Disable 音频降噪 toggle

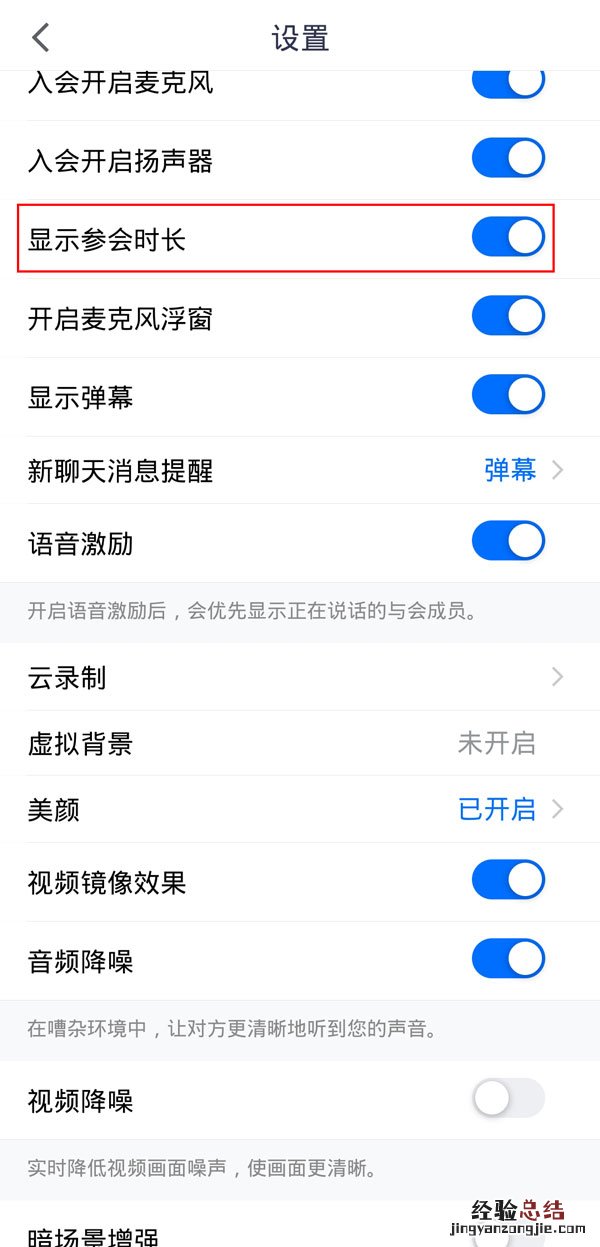click(508, 960)
